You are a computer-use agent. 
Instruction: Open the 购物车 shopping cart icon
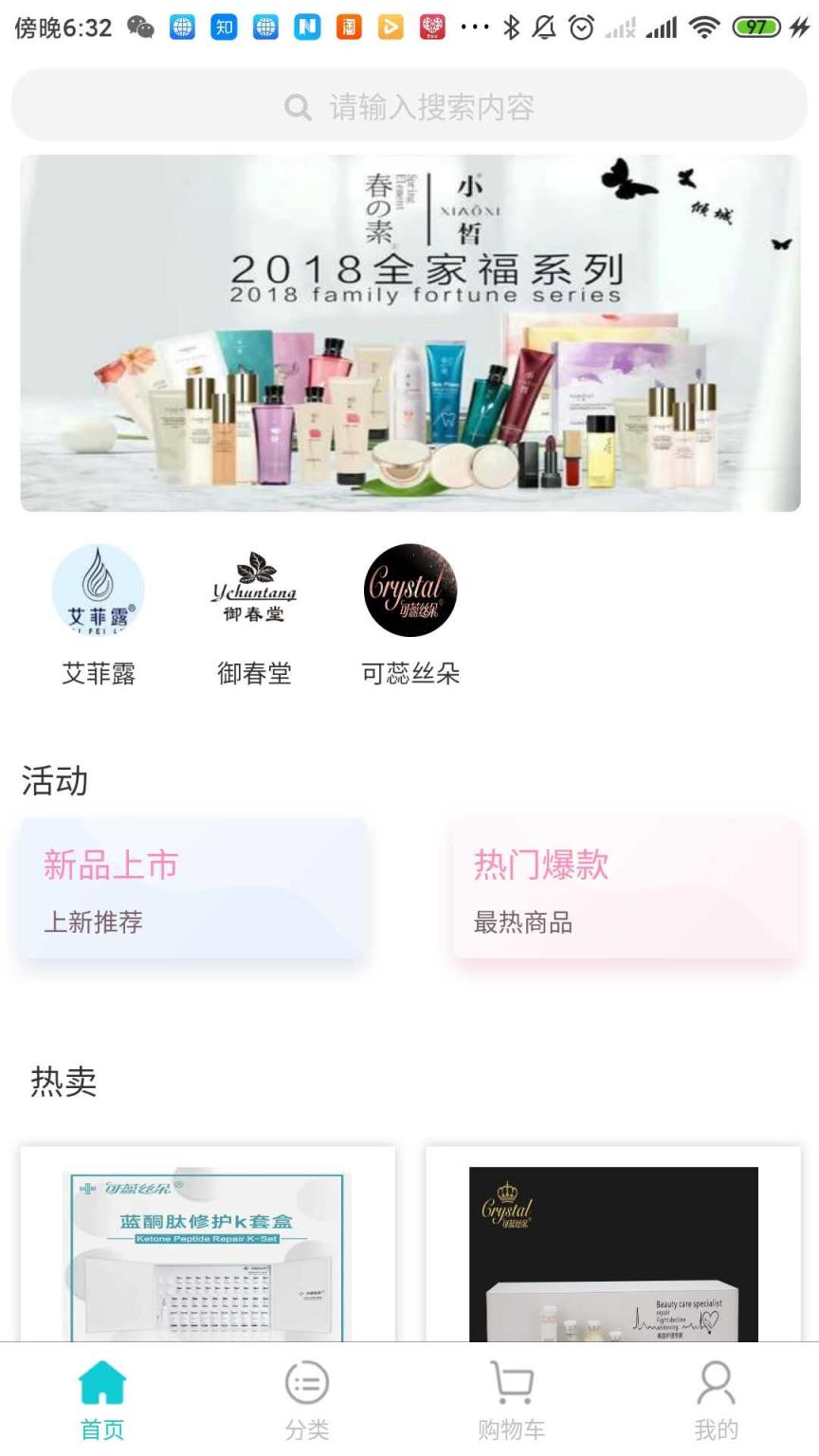tap(511, 1384)
